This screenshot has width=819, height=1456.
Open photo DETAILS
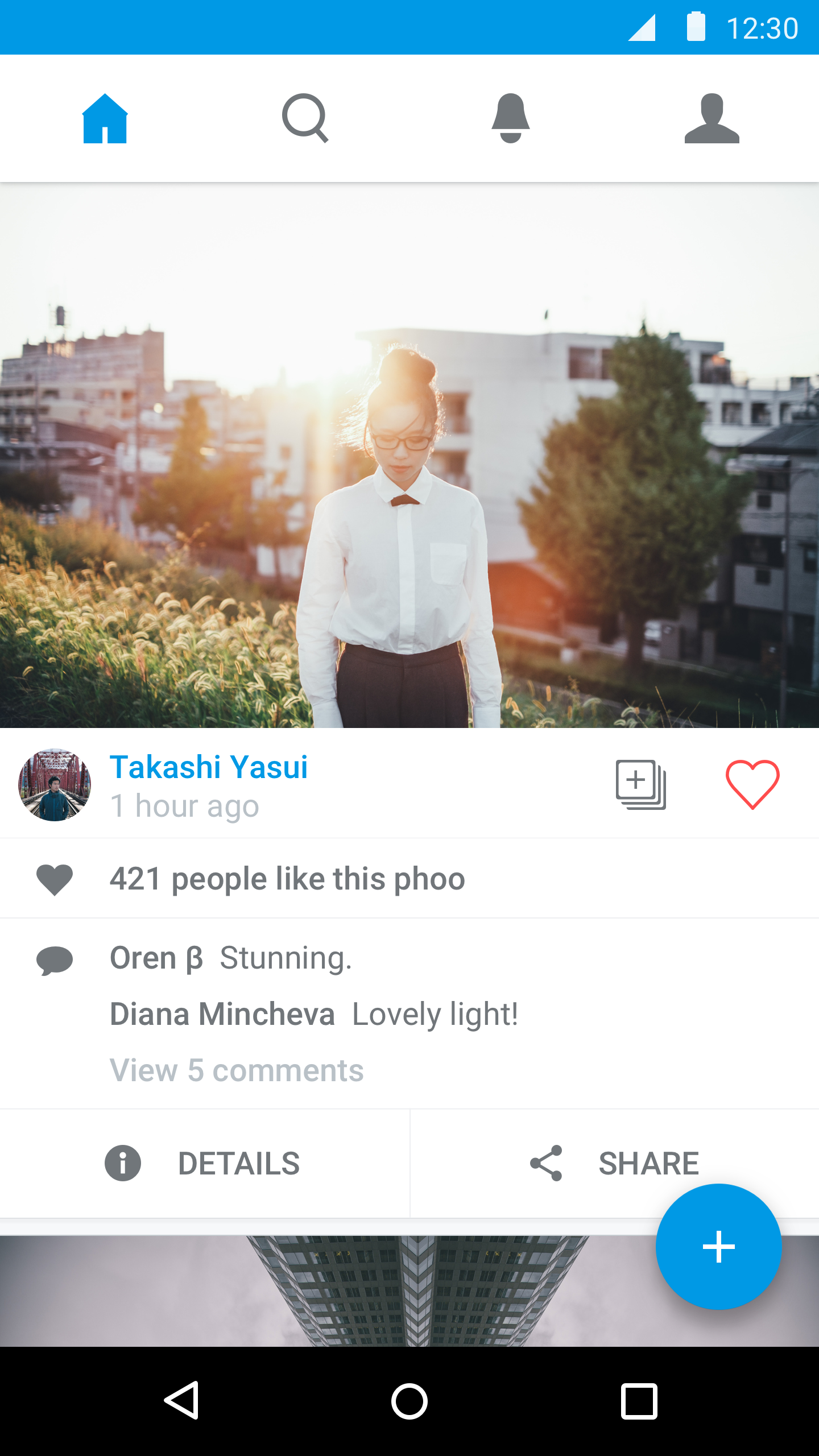[205, 1163]
